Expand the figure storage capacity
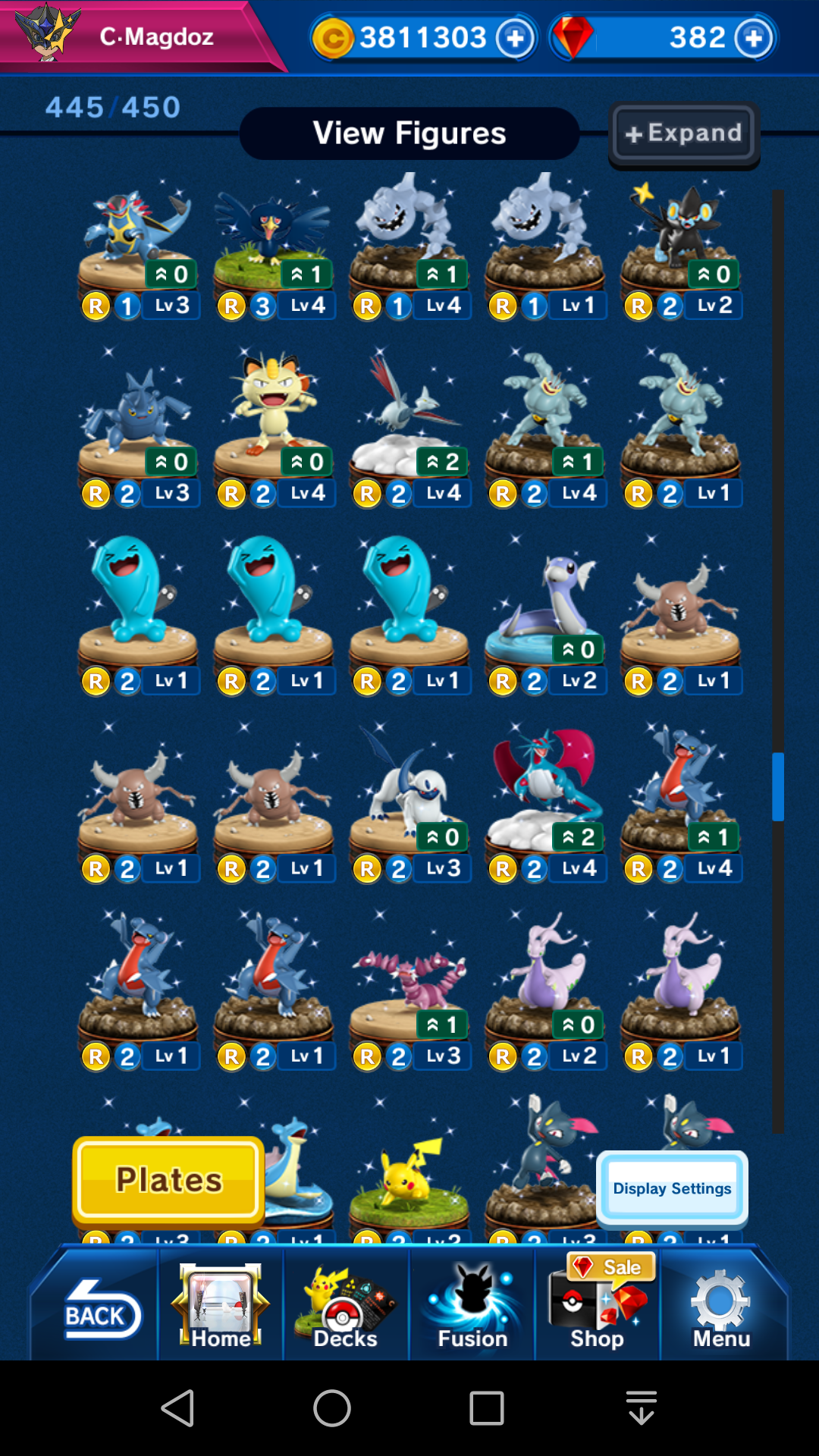This screenshot has height=1456, width=819. [x=684, y=134]
